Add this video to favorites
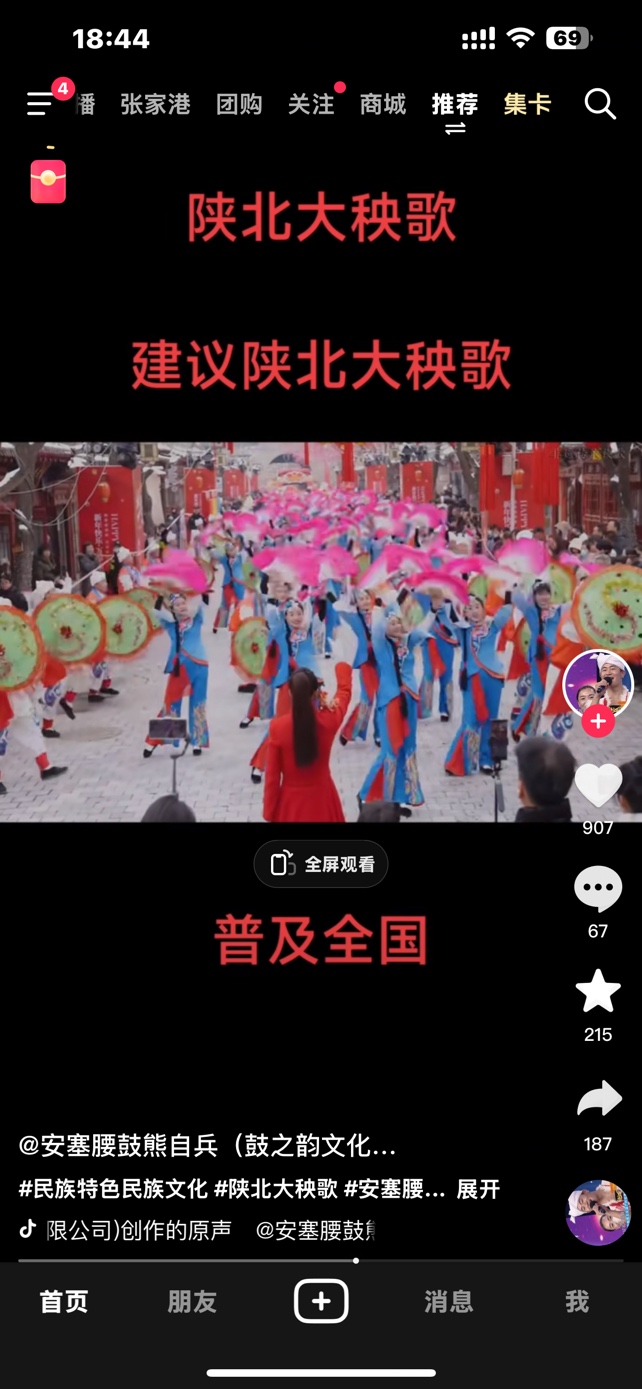 [598, 992]
